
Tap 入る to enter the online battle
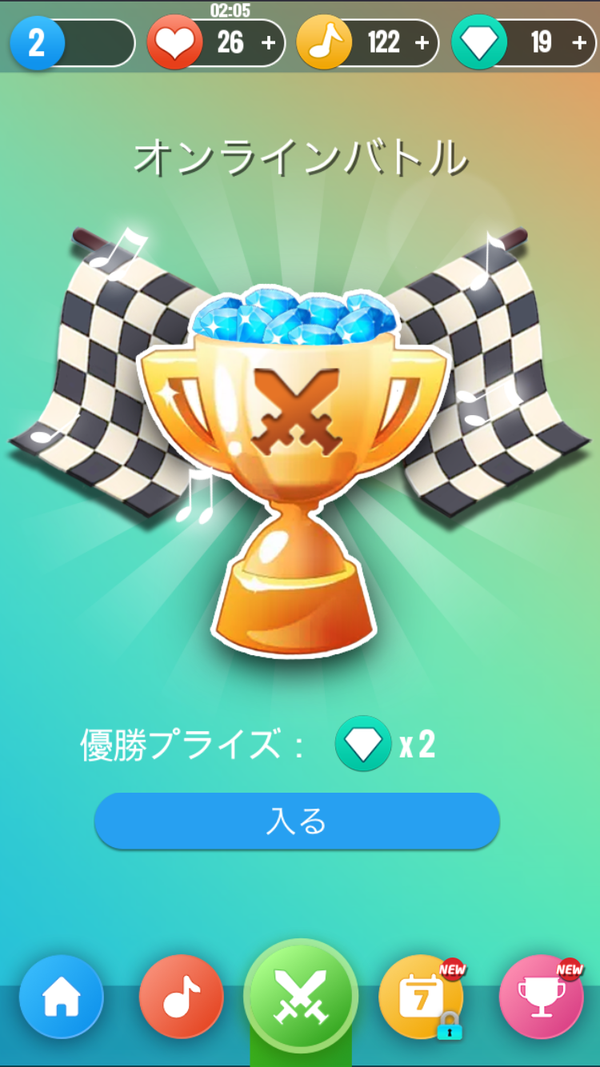(x=297, y=821)
